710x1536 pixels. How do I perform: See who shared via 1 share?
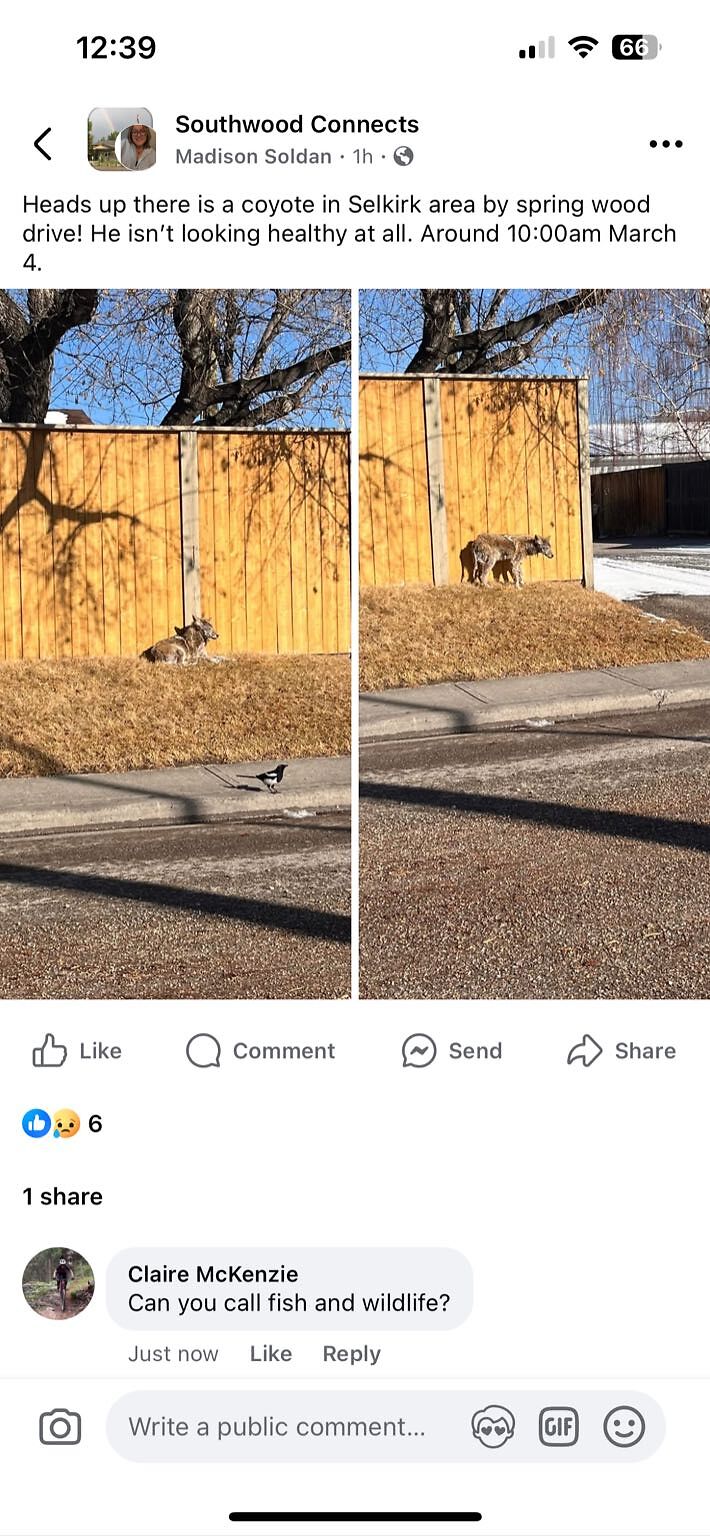[63, 1196]
